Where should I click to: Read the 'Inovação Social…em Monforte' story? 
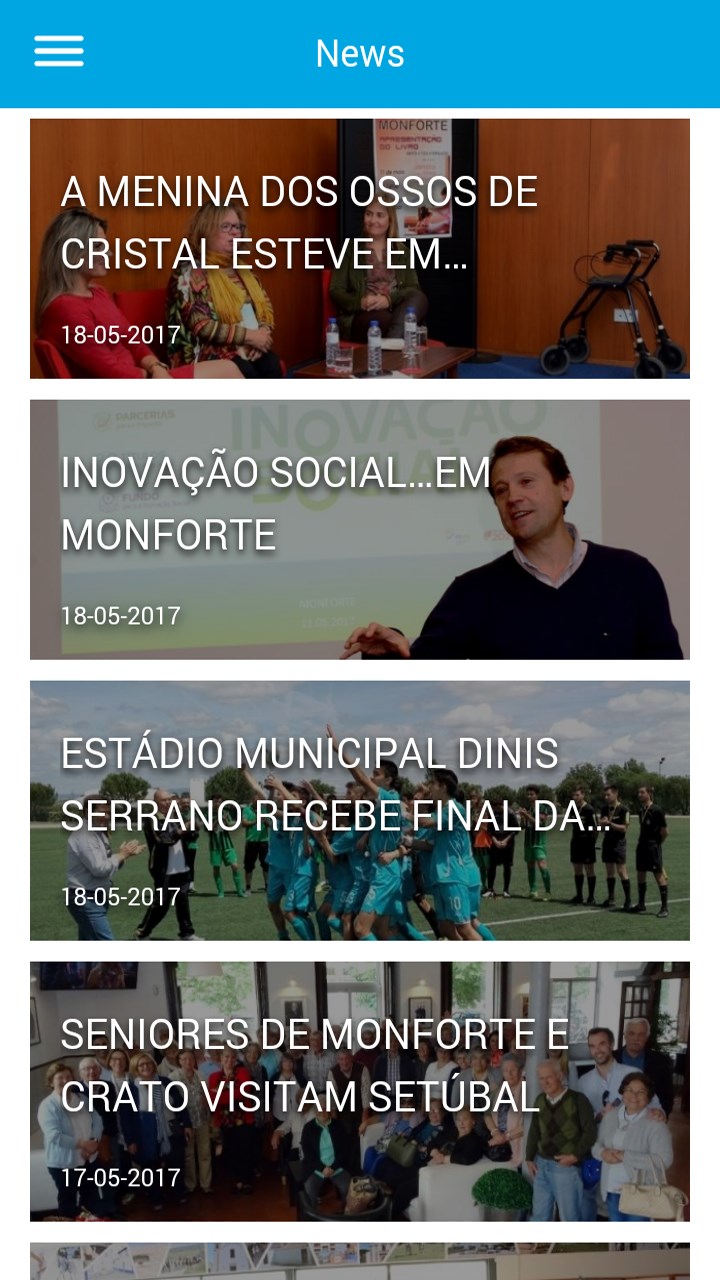(x=359, y=530)
